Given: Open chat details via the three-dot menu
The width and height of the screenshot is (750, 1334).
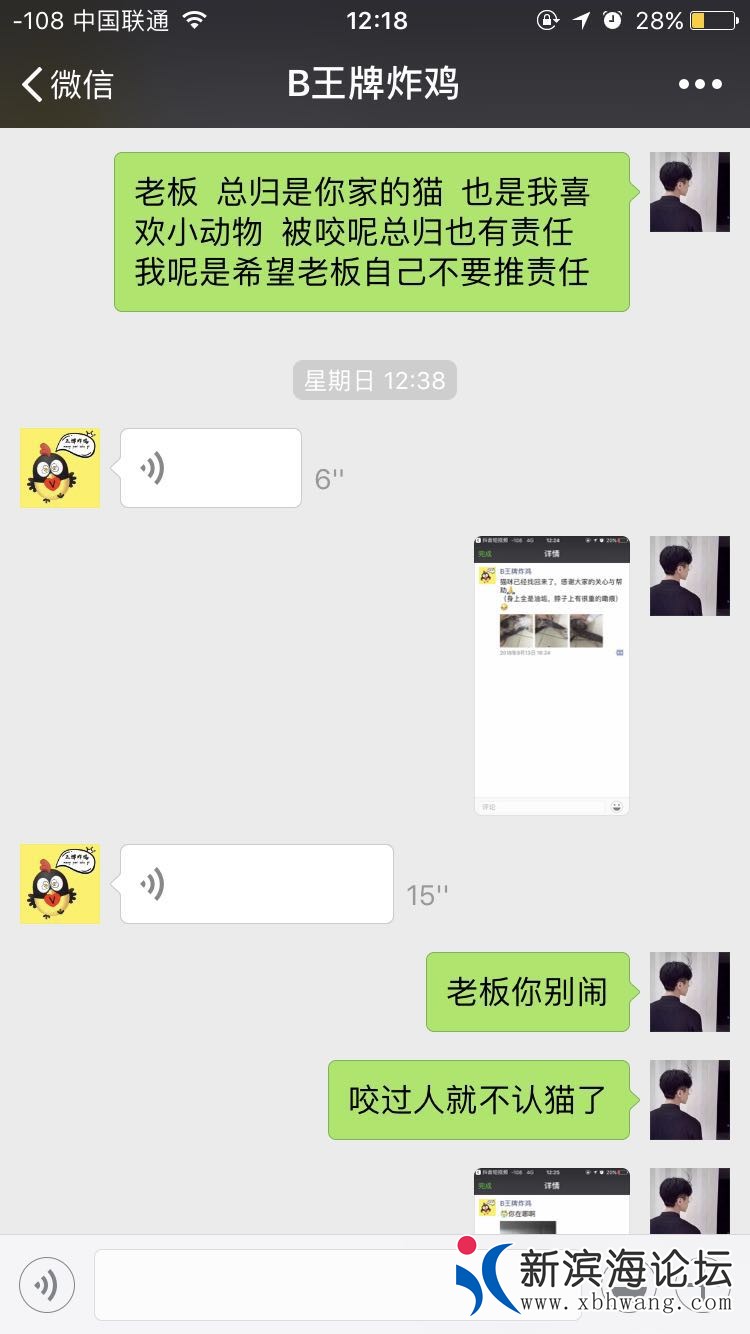Looking at the screenshot, I should point(700,84).
